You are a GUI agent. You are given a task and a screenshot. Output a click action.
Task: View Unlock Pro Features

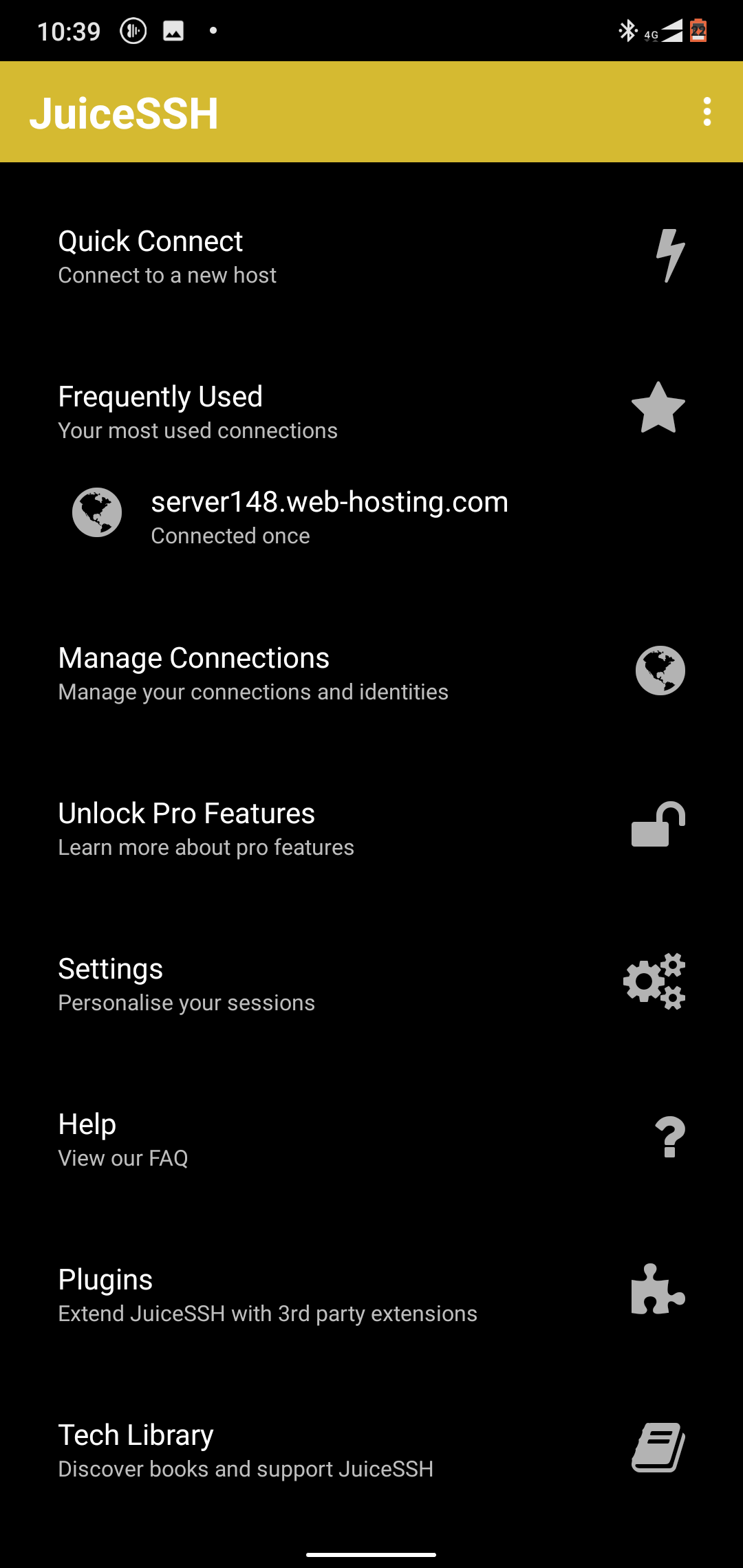click(371, 829)
